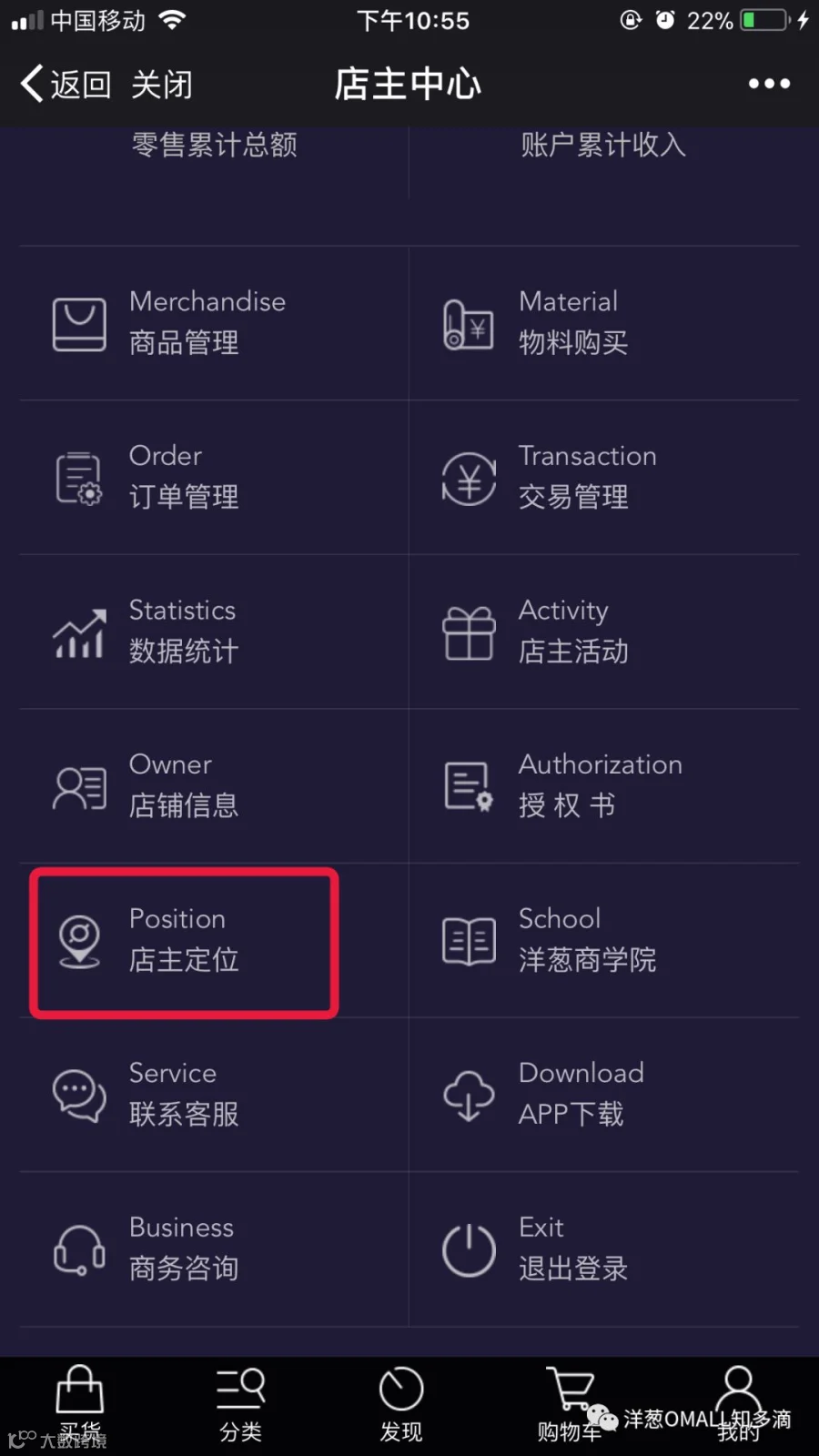Switch to the 购物车 cart tab
The height and width of the screenshot is (1456, 819).
[570, 1405]
